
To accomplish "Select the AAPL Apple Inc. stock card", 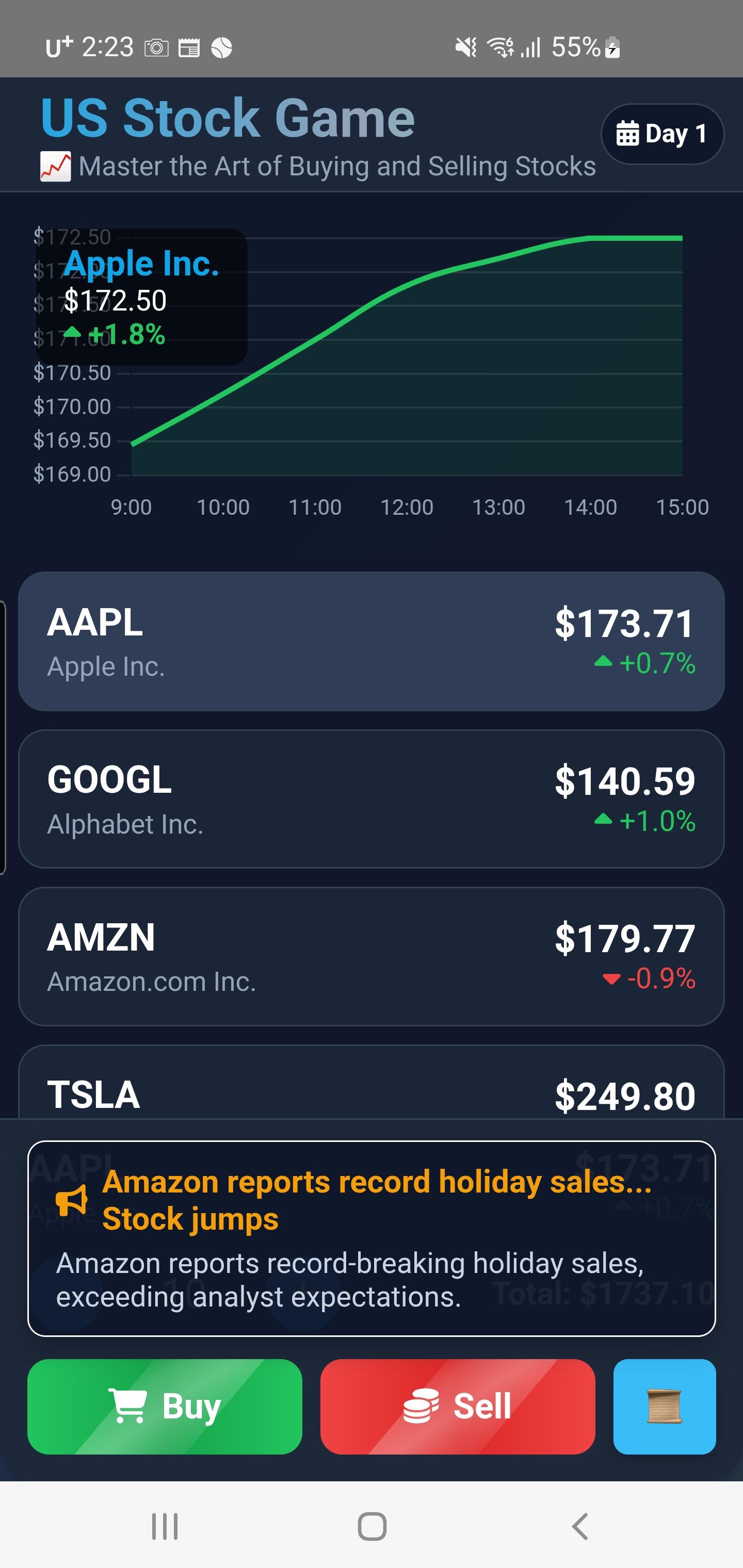I will tap(371, 641).
